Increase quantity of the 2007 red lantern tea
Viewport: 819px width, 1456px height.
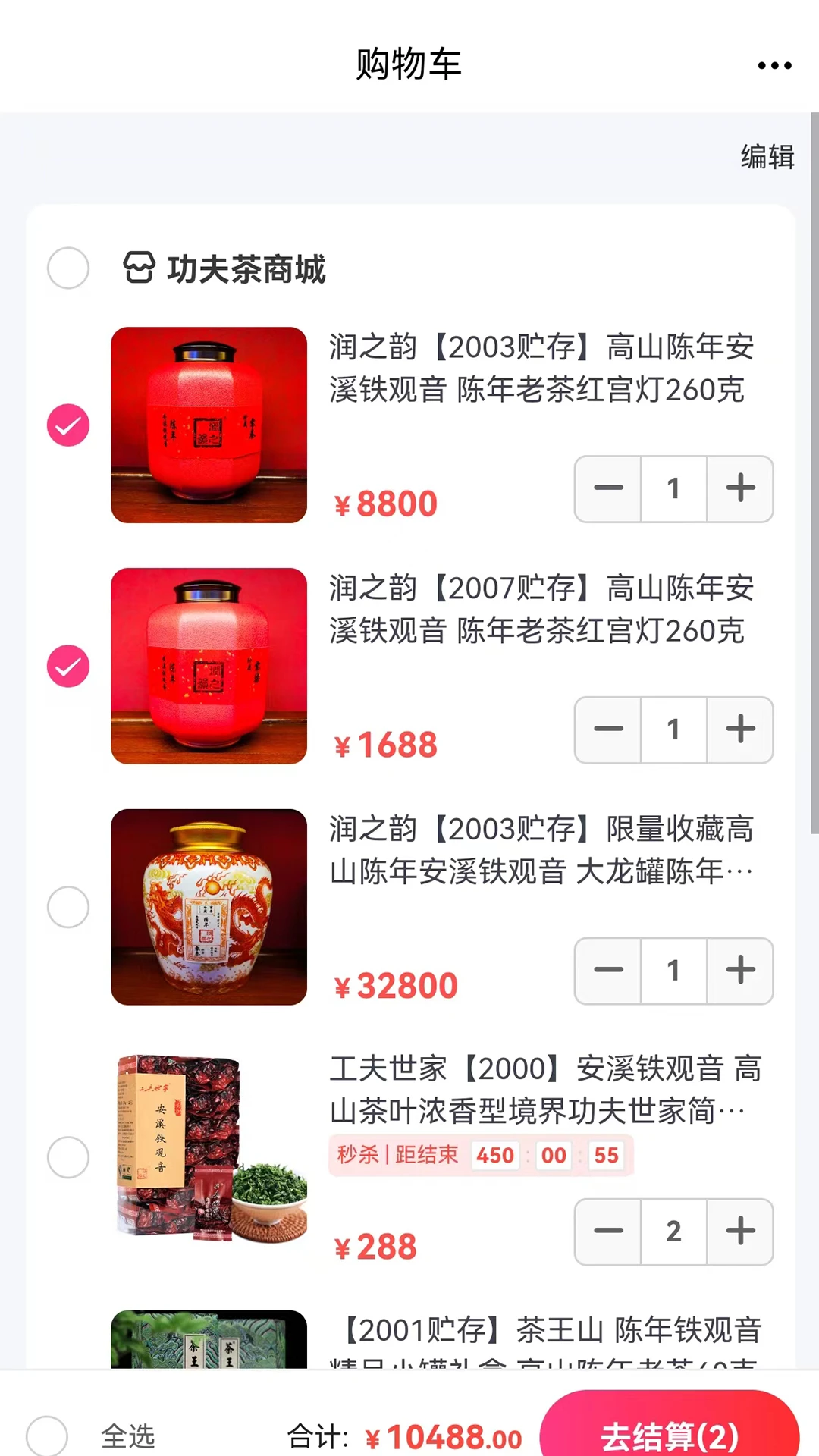click(x=739, y=730)
